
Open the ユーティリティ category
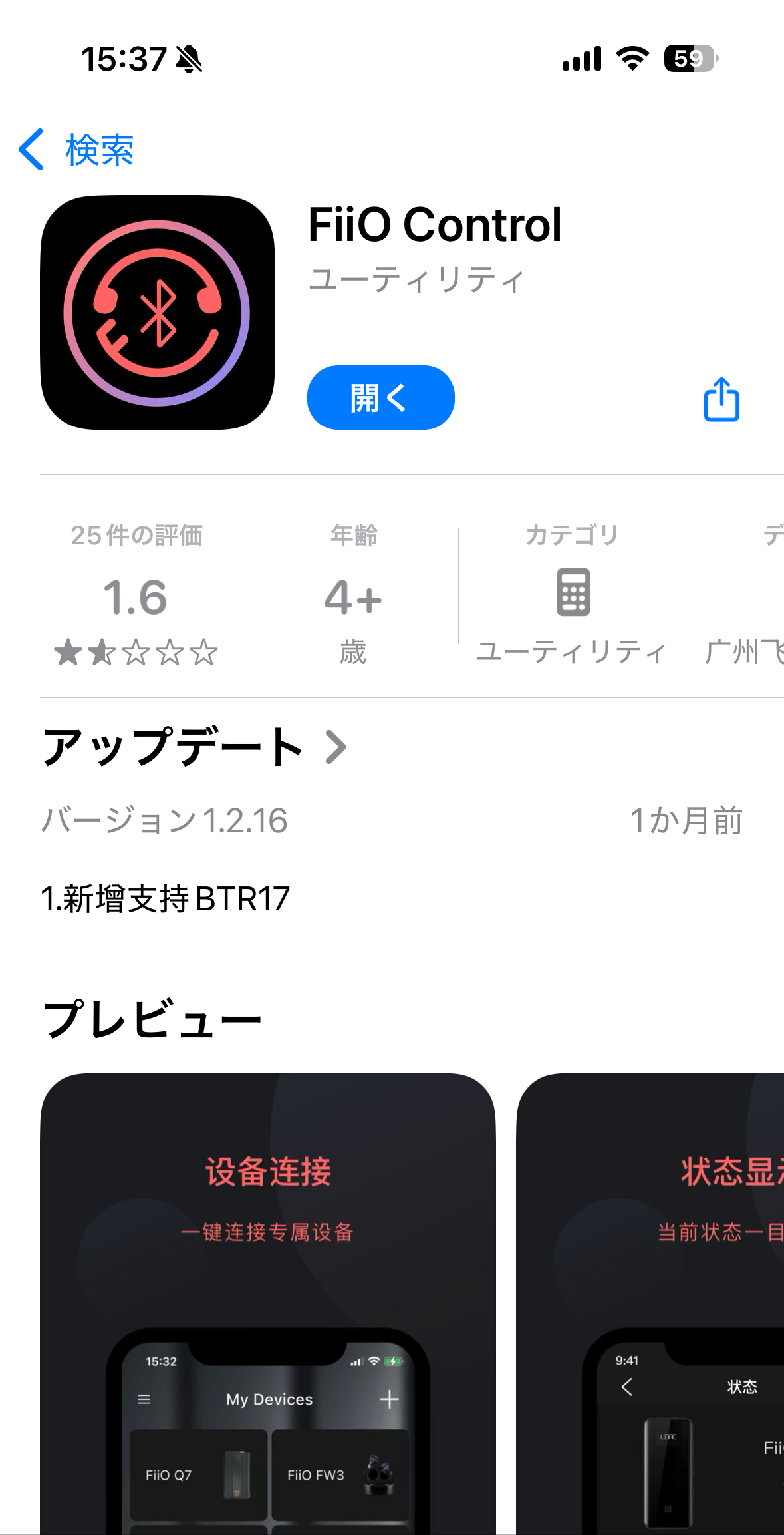click(572, 594)
